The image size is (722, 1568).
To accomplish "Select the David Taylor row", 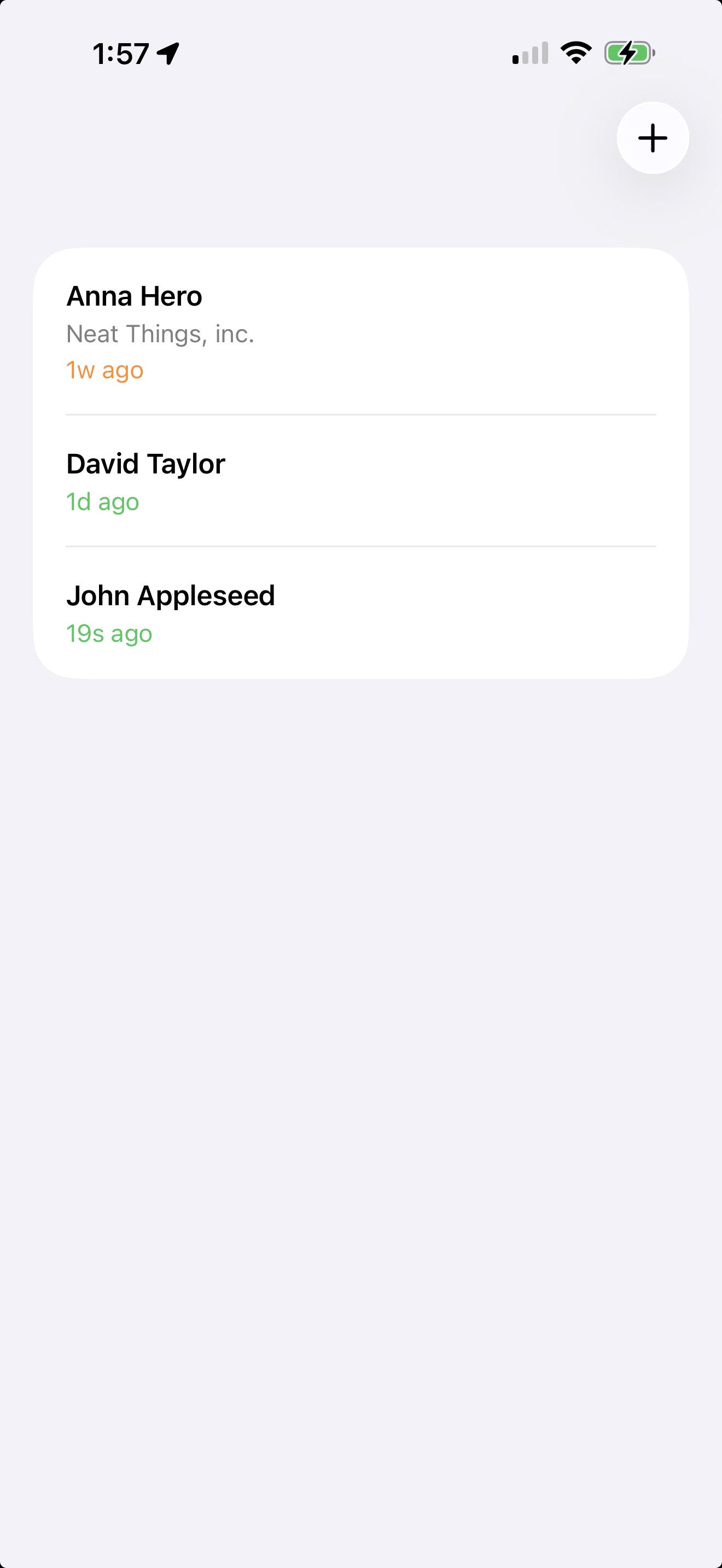I will pyautogui.click(x=360, y=482).
